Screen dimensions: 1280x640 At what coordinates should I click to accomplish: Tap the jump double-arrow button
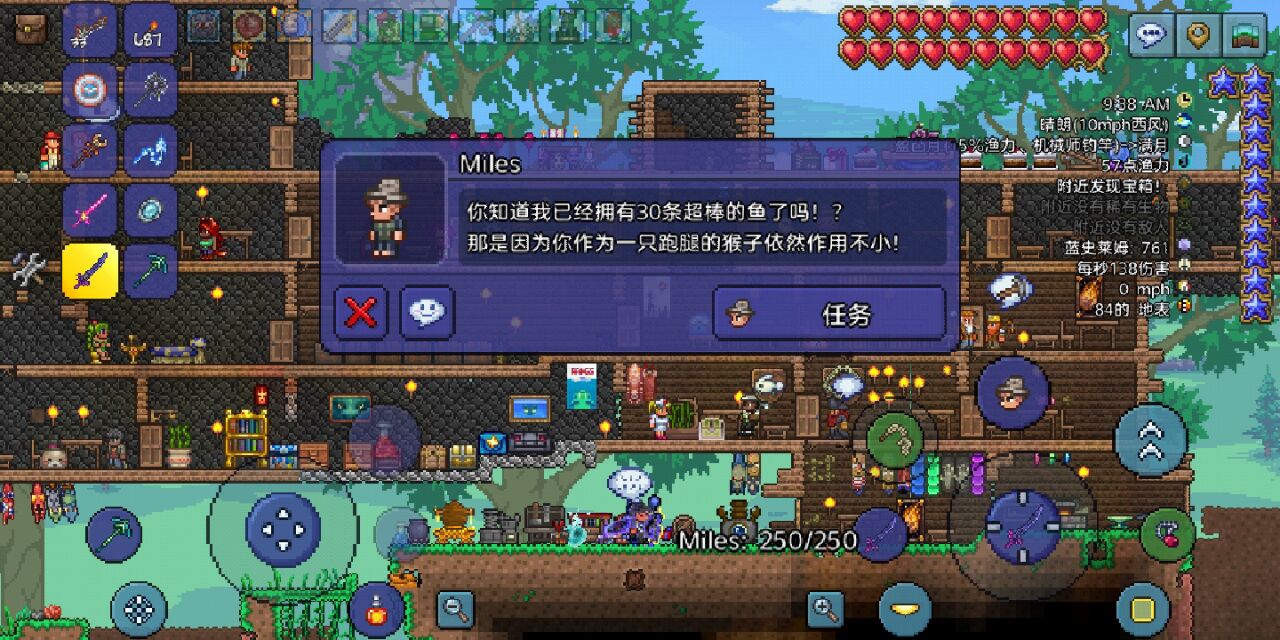click(1150, 440)
